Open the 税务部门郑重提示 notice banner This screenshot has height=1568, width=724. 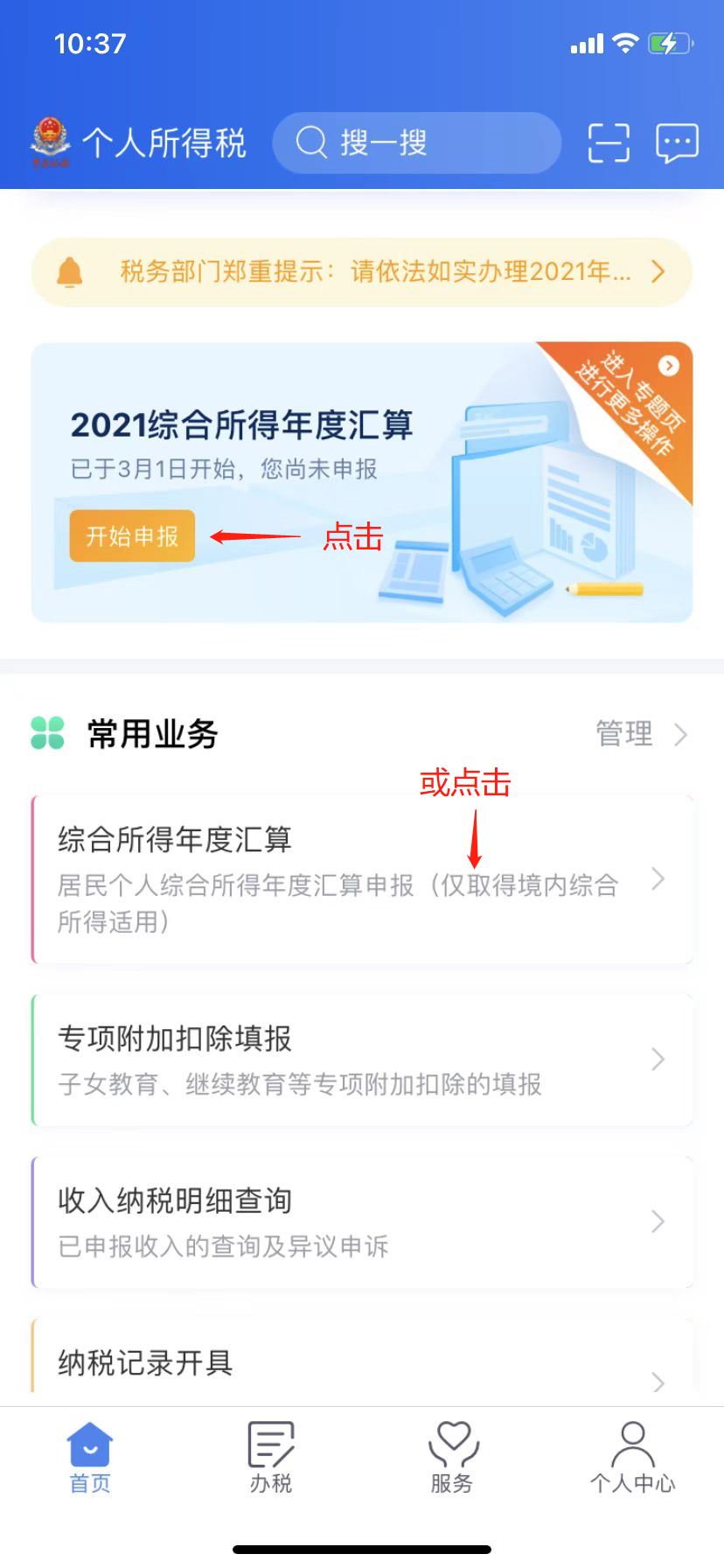pyautogui.click(x=362, y=272)
